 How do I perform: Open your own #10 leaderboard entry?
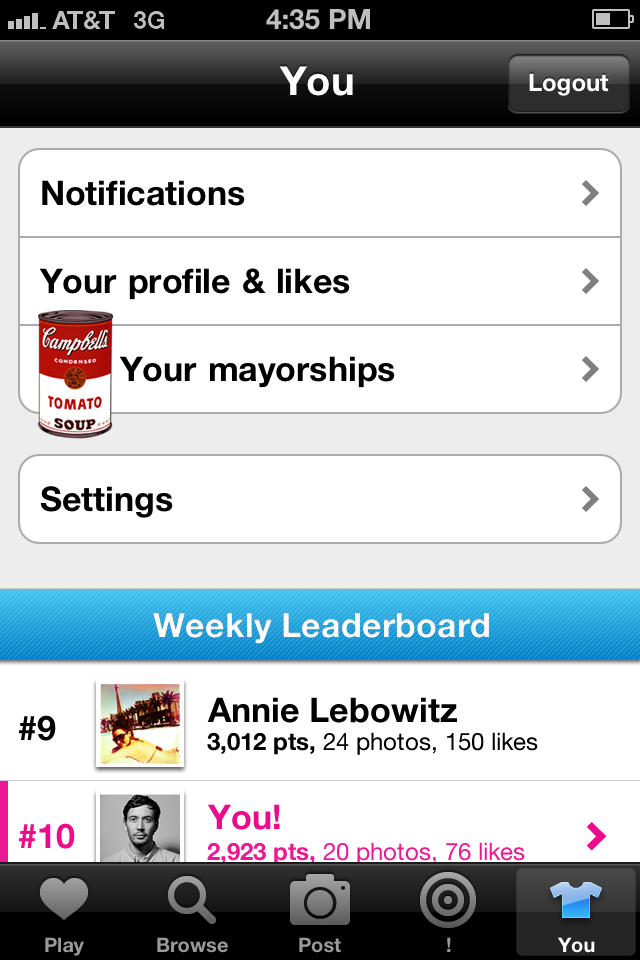pos(320,832)
